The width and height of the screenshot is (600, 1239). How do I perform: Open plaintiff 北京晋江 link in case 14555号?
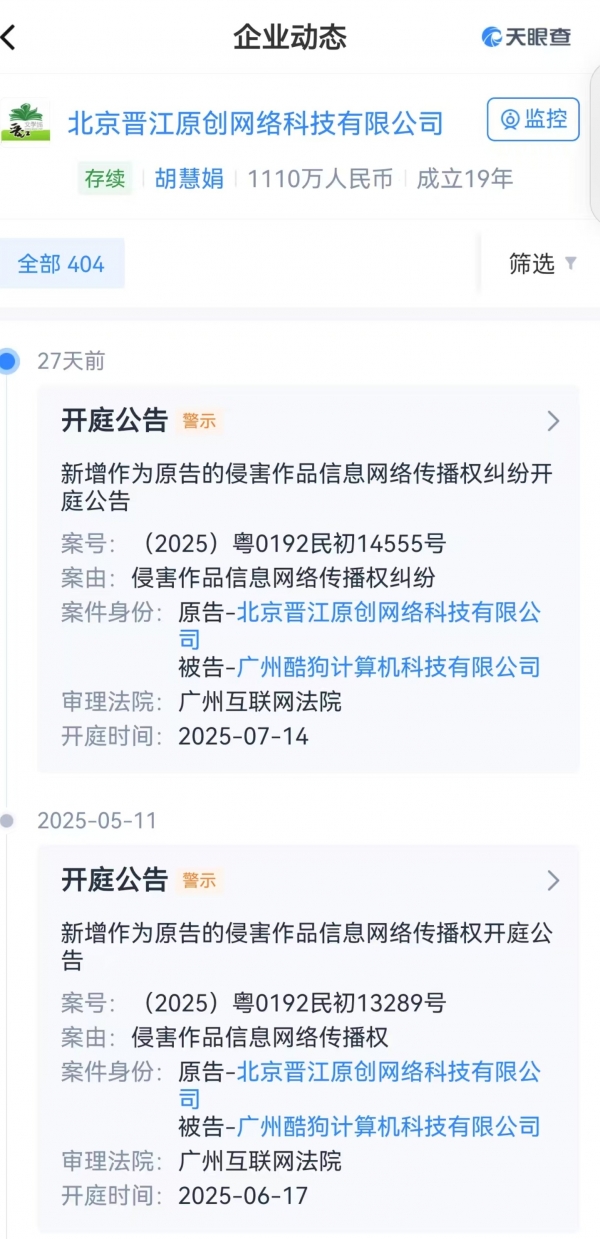point(388,612)
